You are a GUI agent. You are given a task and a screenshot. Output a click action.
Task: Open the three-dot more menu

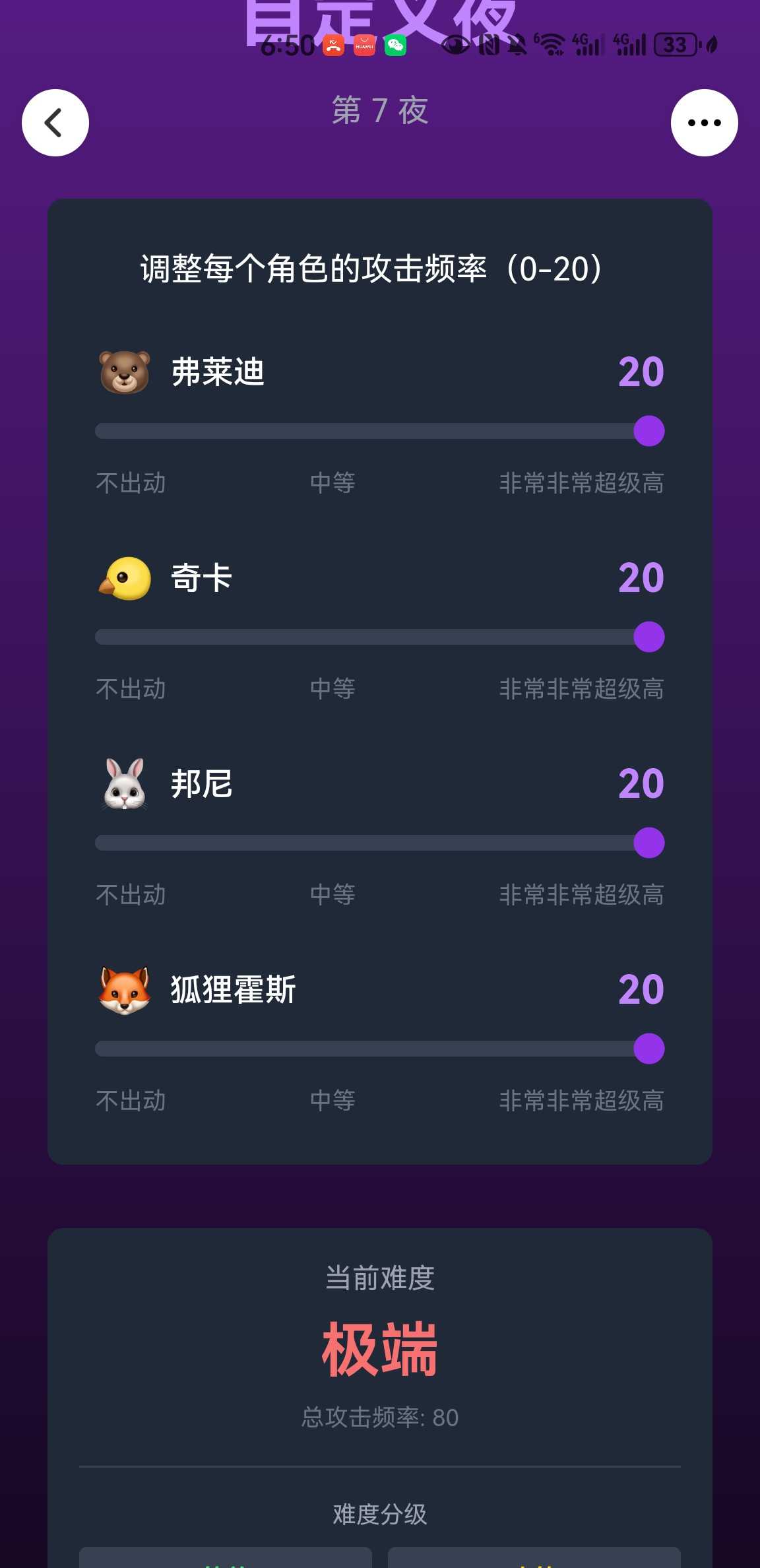(704, 123)
